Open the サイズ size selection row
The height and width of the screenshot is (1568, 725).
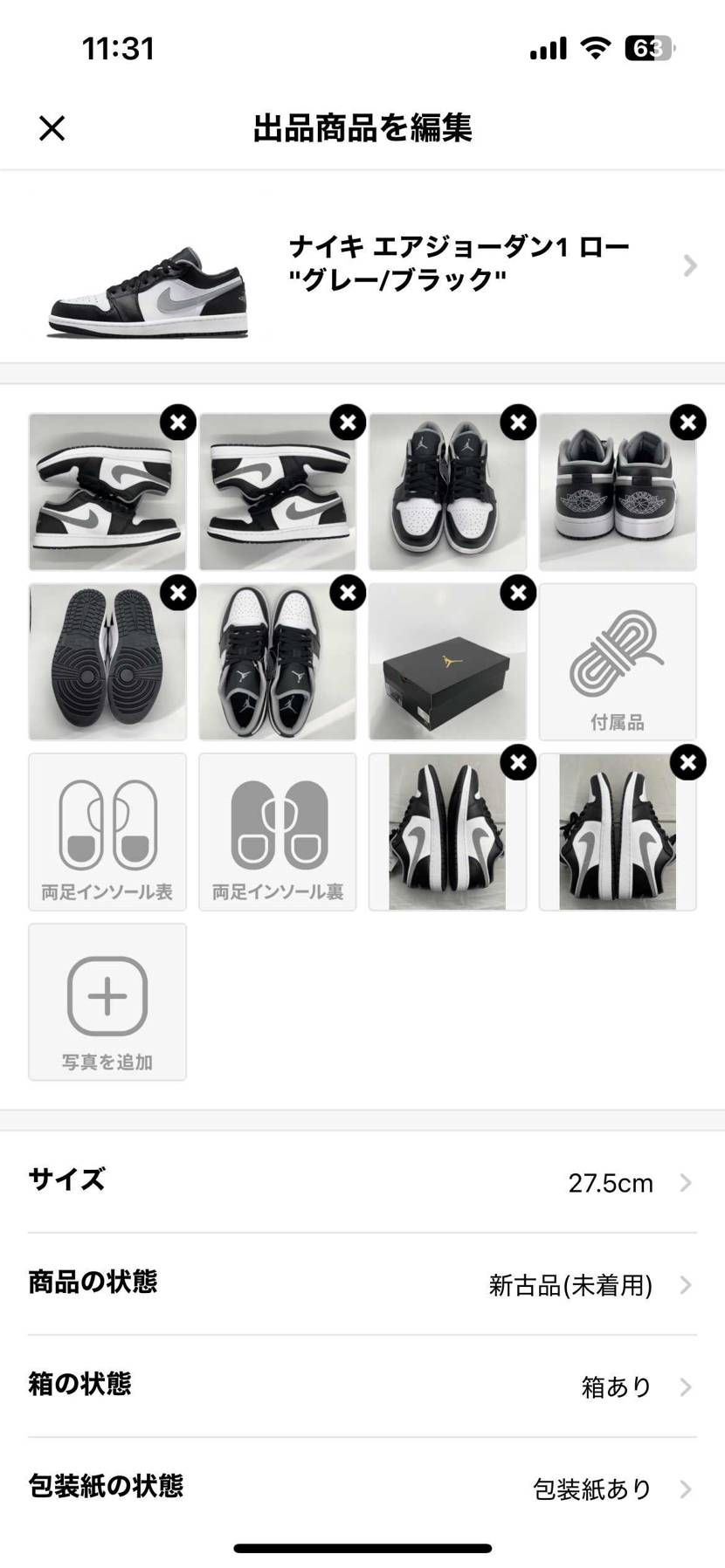click(362, 1181)
